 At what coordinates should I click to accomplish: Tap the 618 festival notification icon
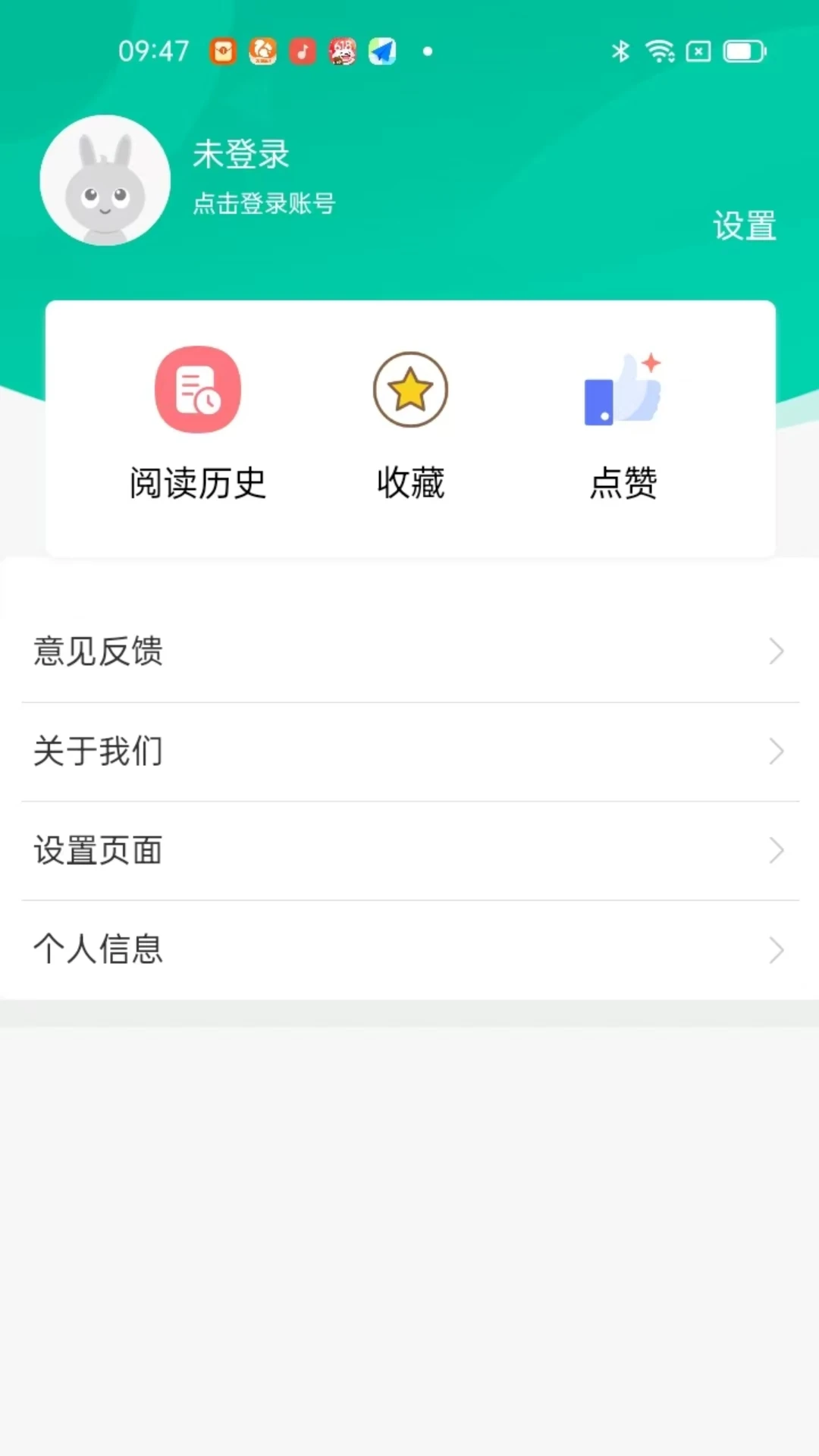(x=342, y=52)
